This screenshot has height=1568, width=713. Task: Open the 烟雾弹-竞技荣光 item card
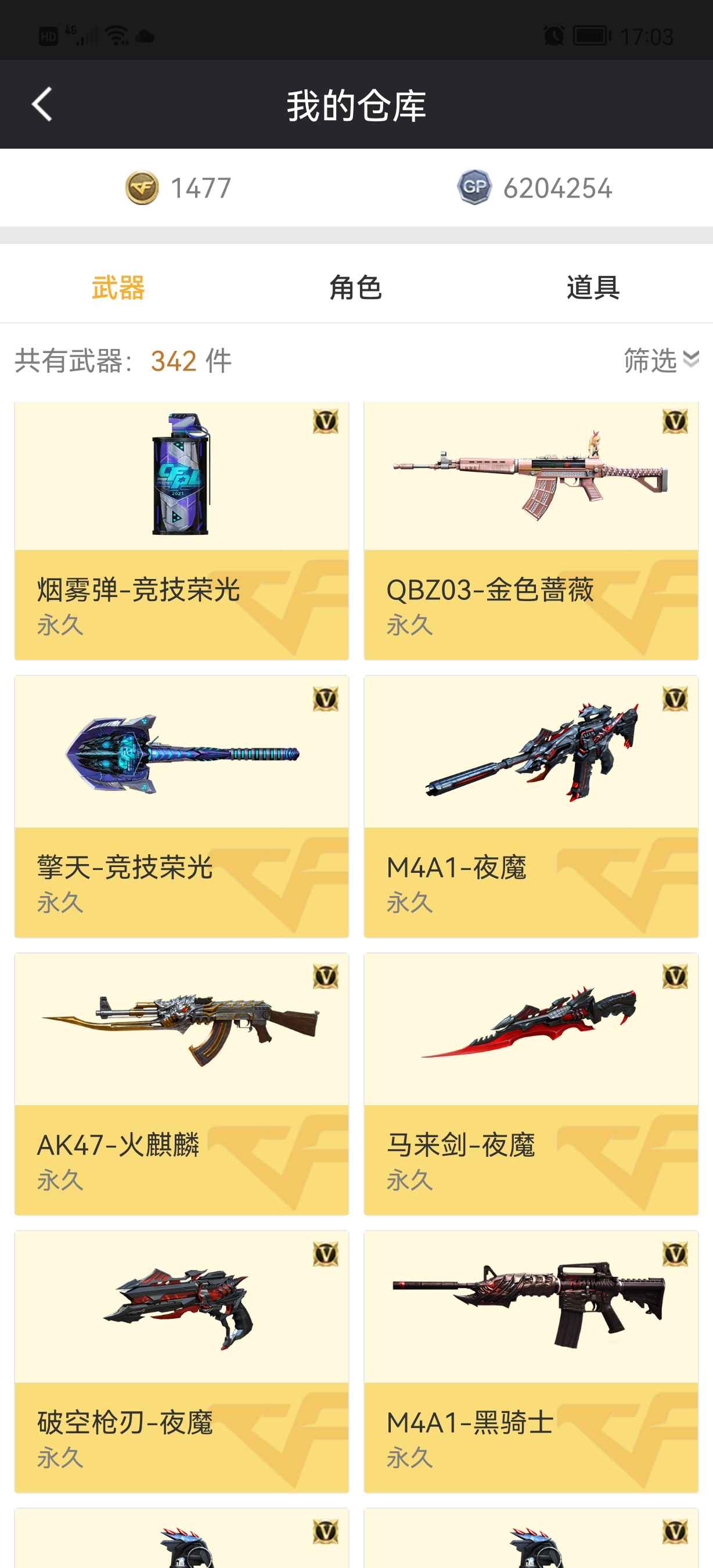(x=181, y=530)
